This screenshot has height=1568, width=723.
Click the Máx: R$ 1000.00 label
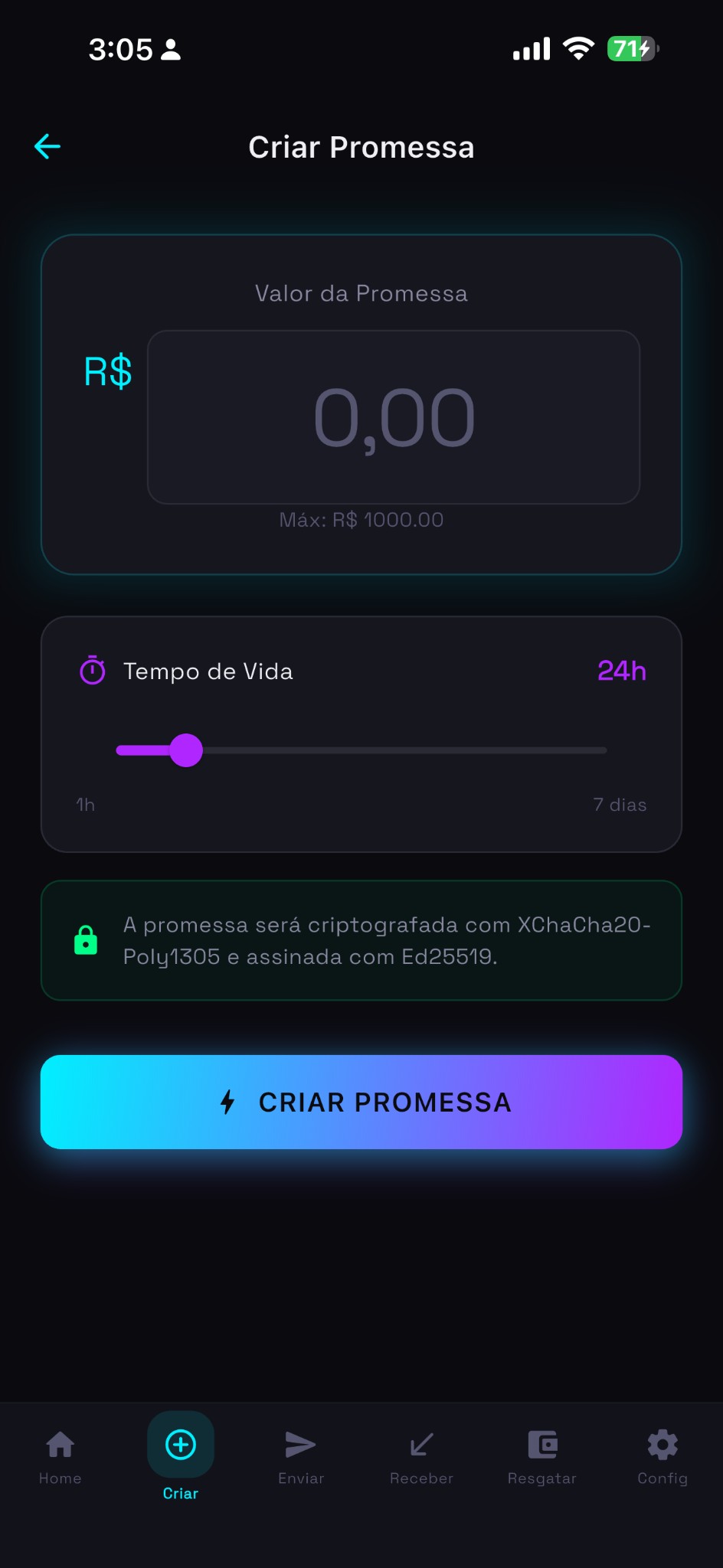point(361,520)
